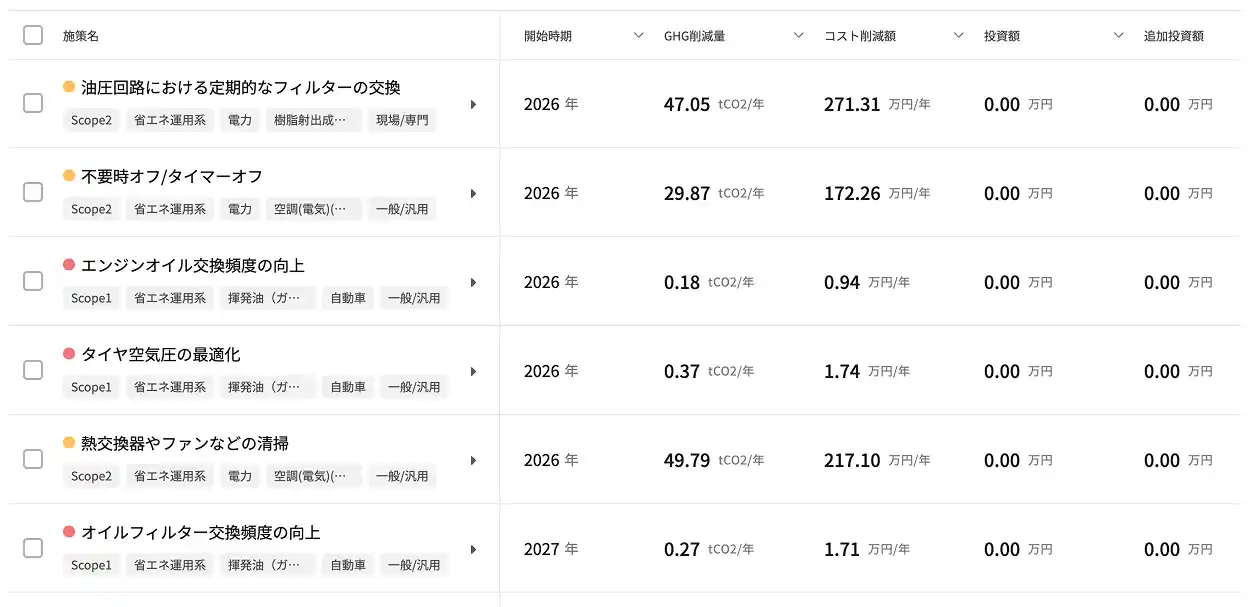
Task: Tick the select-all checkbox beside 施策名
Action: click(x=33, y=35)
